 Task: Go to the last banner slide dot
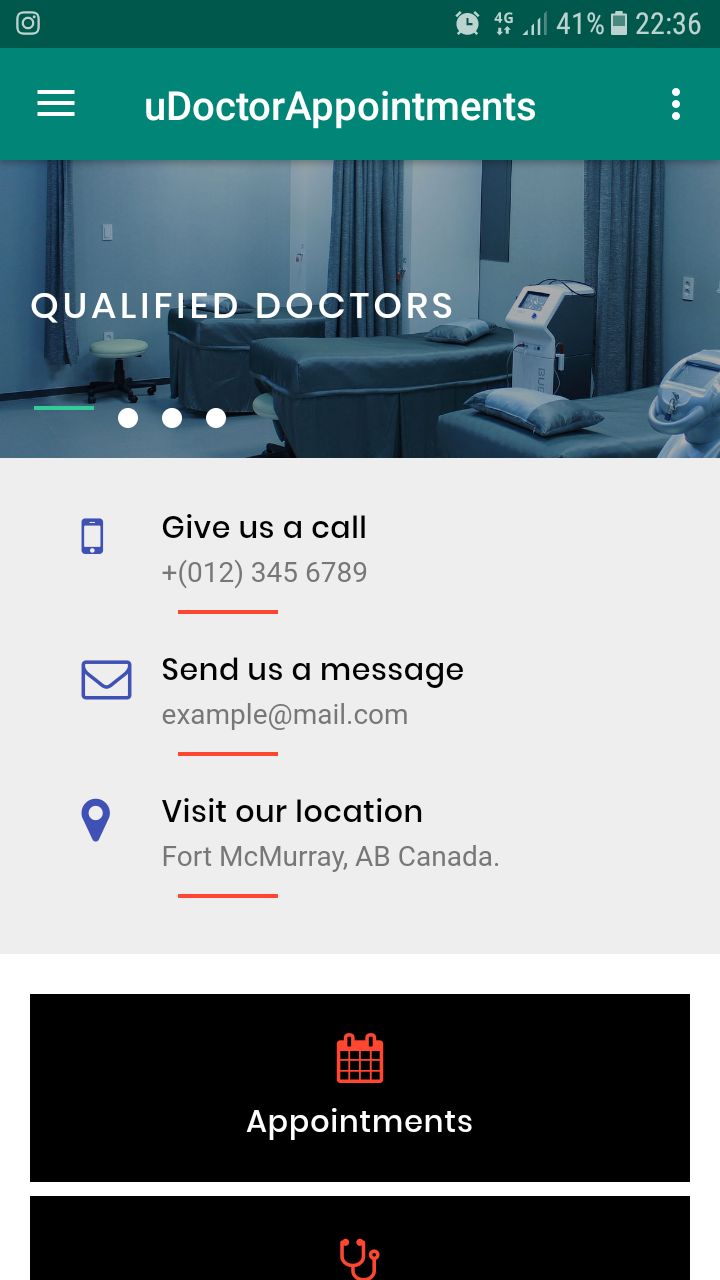(x=216, y=418)
